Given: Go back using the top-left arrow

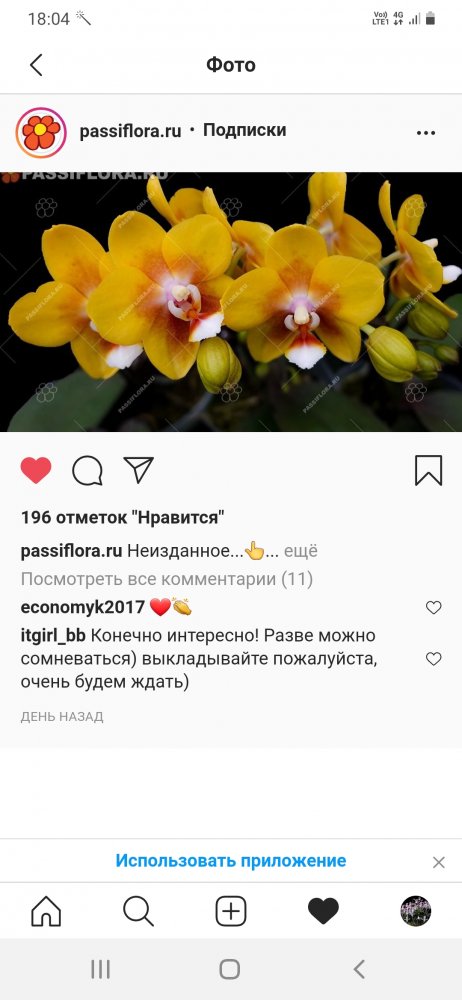Looking at the screenshot, I should 36,65.
